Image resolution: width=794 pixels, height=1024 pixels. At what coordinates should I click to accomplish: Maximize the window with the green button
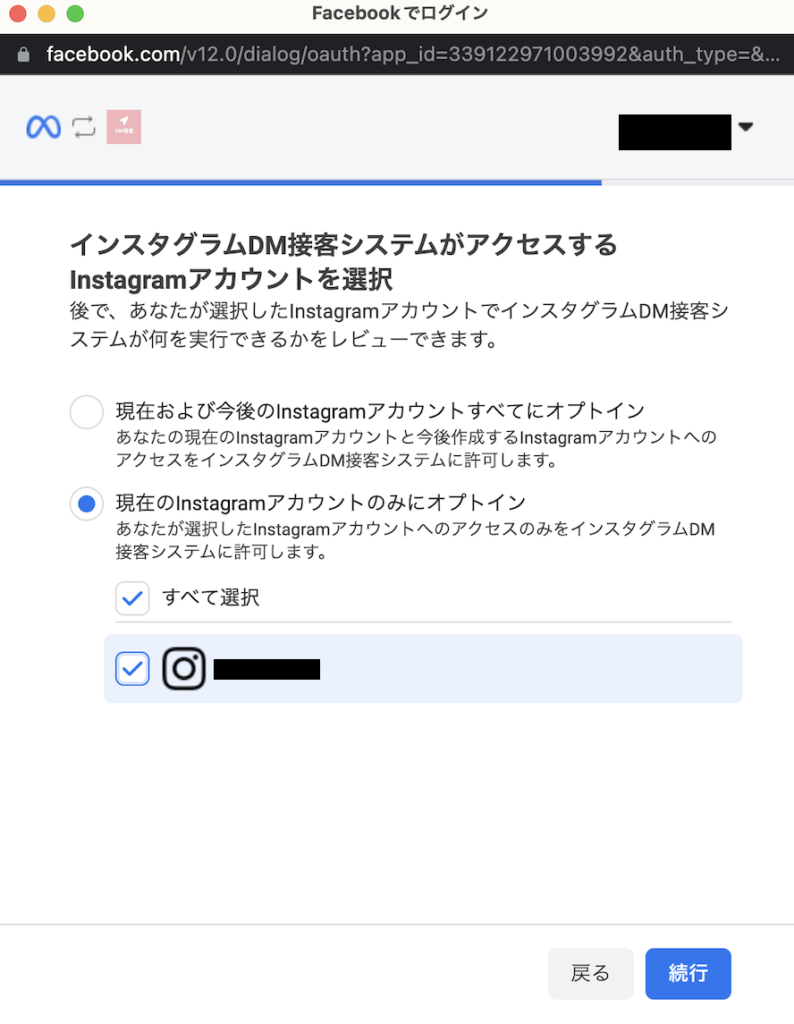[x=75, y=14]
